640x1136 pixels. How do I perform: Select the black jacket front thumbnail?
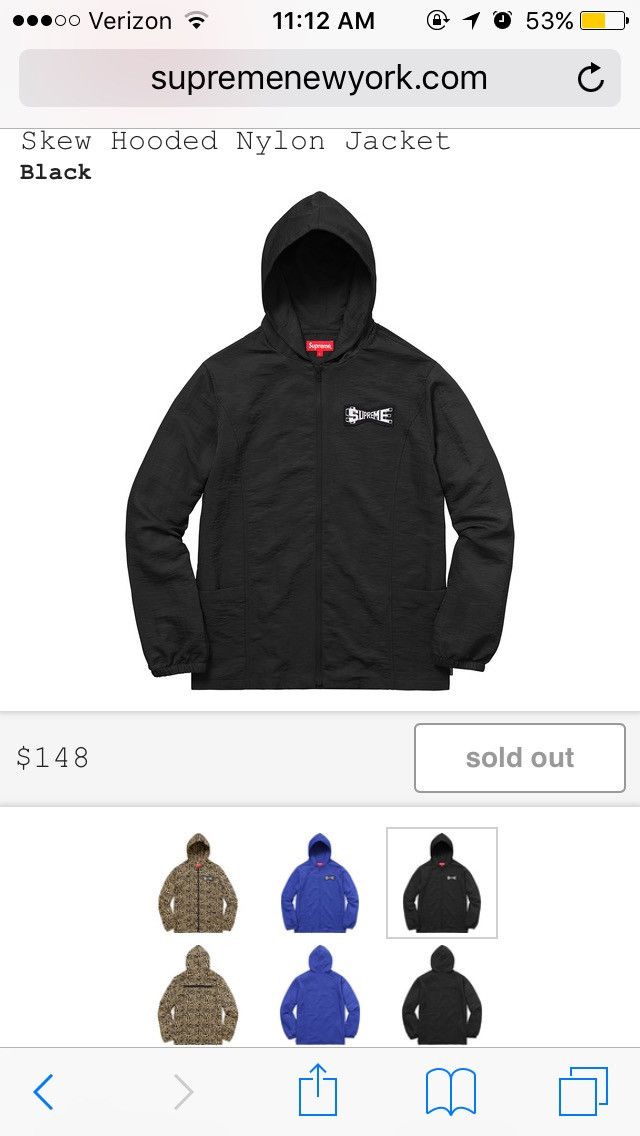441,882
